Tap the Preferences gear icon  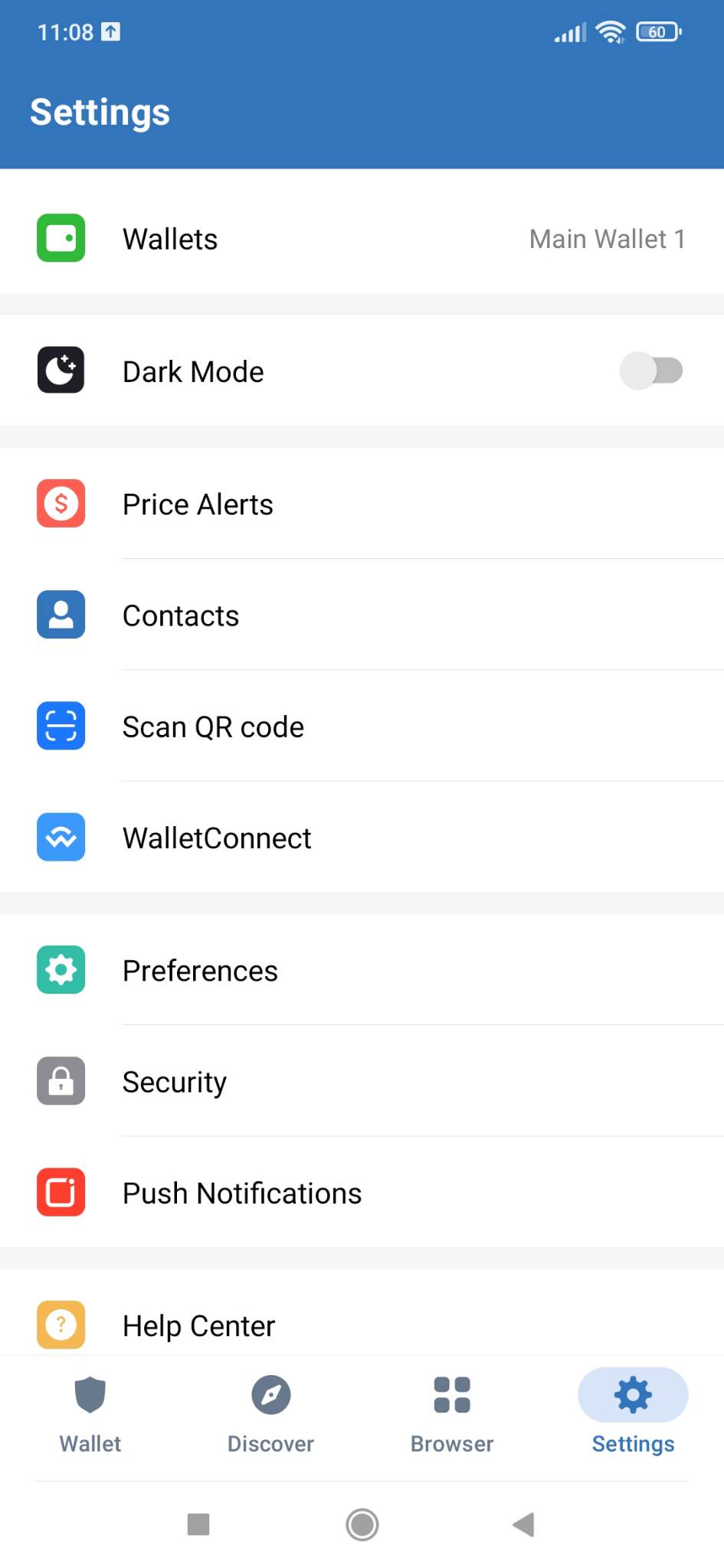coord(61,969)
